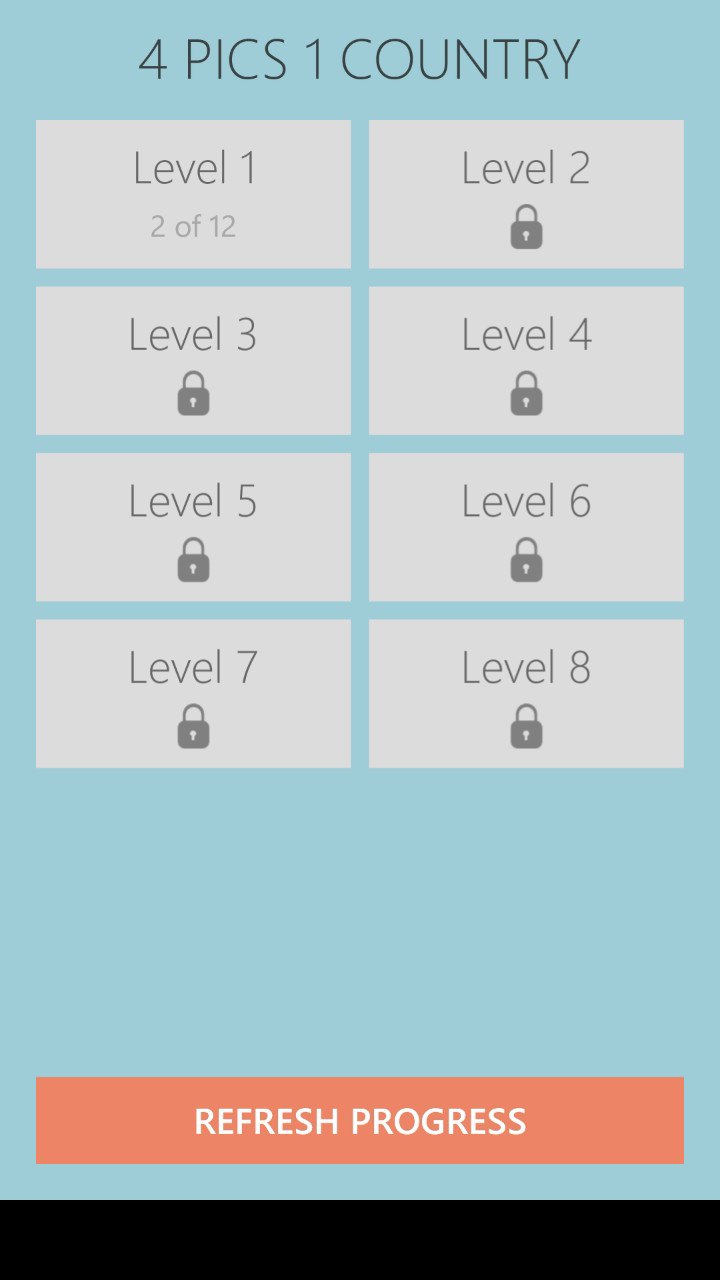Open Level 1 puzzle set
The image size is (720, 1280).
(193, 194)
